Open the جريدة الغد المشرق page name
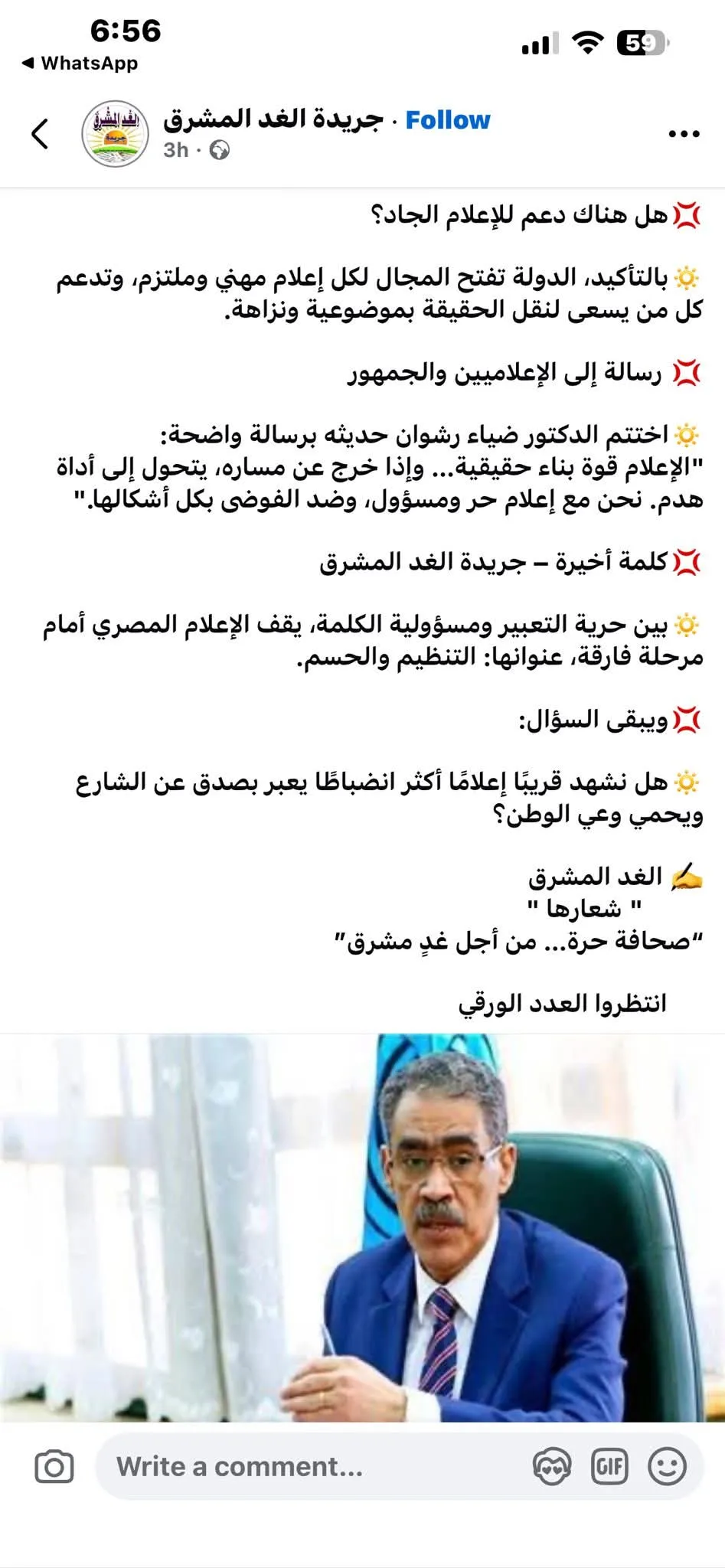Screen dimensions: 725x1568 coord(273,119)
